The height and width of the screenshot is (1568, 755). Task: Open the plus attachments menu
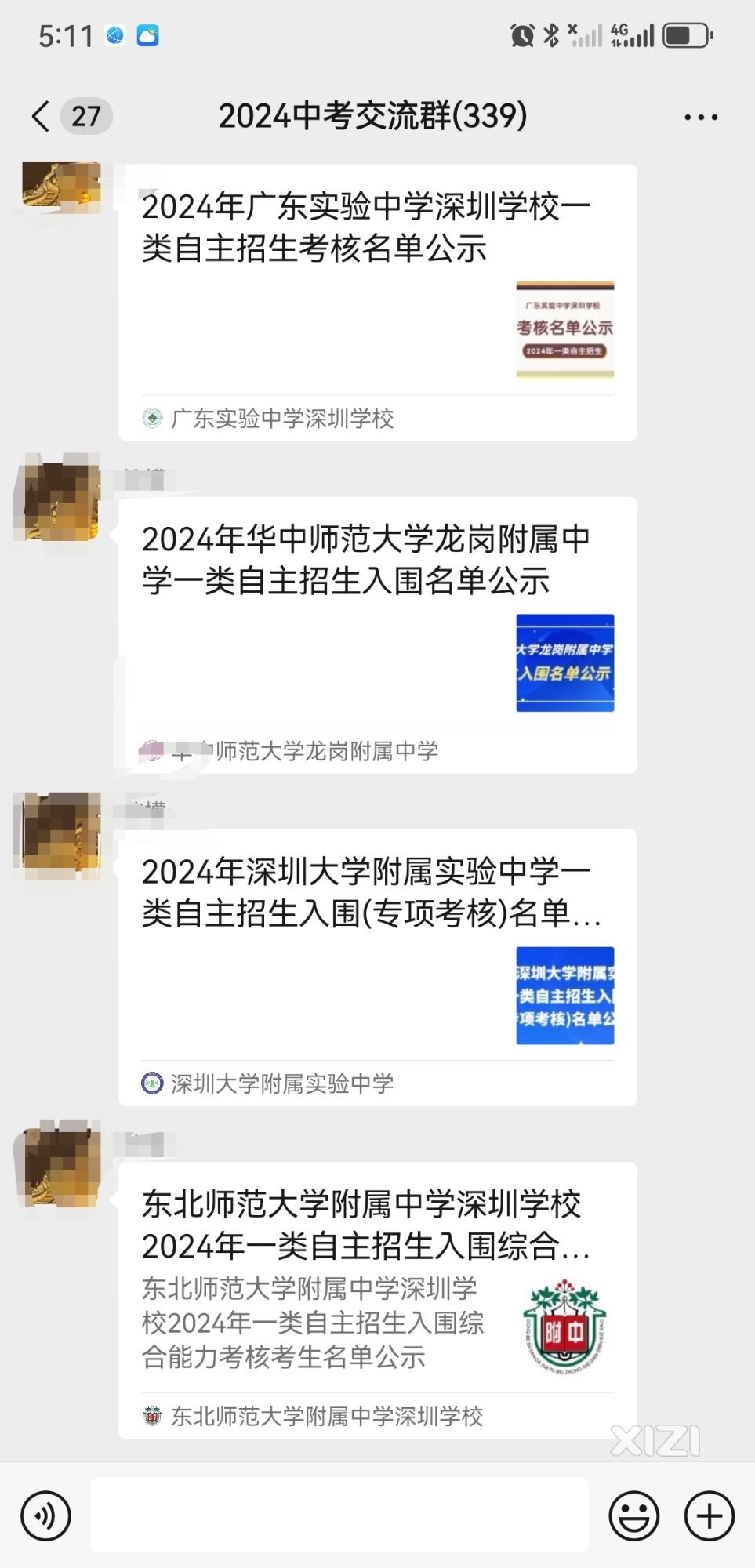(709, 1515)
